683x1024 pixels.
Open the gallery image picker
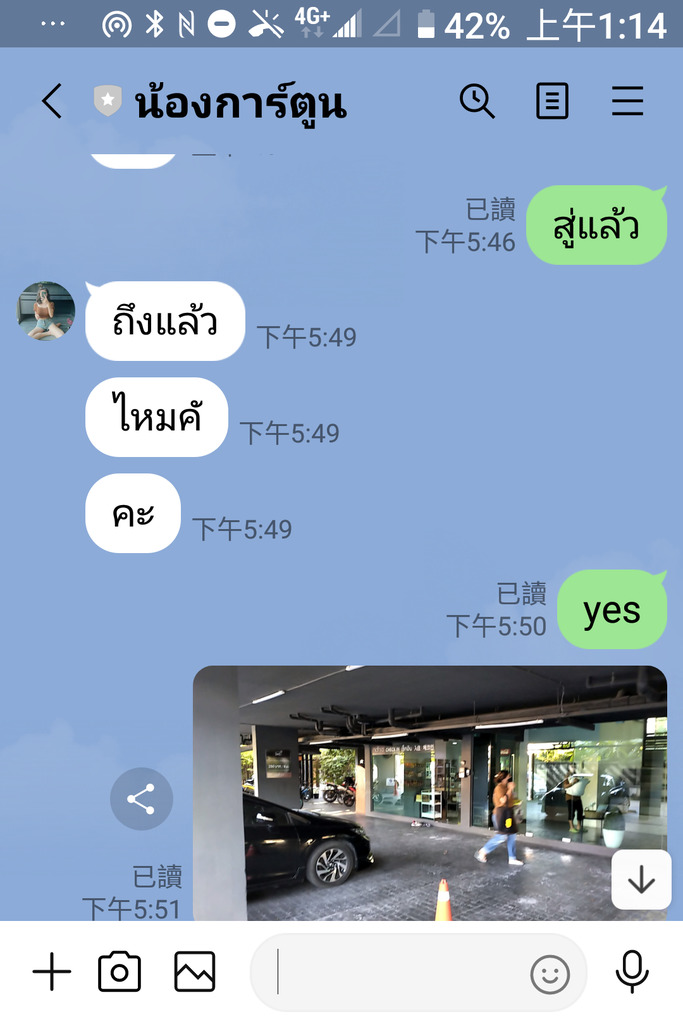tap(195, 972)
